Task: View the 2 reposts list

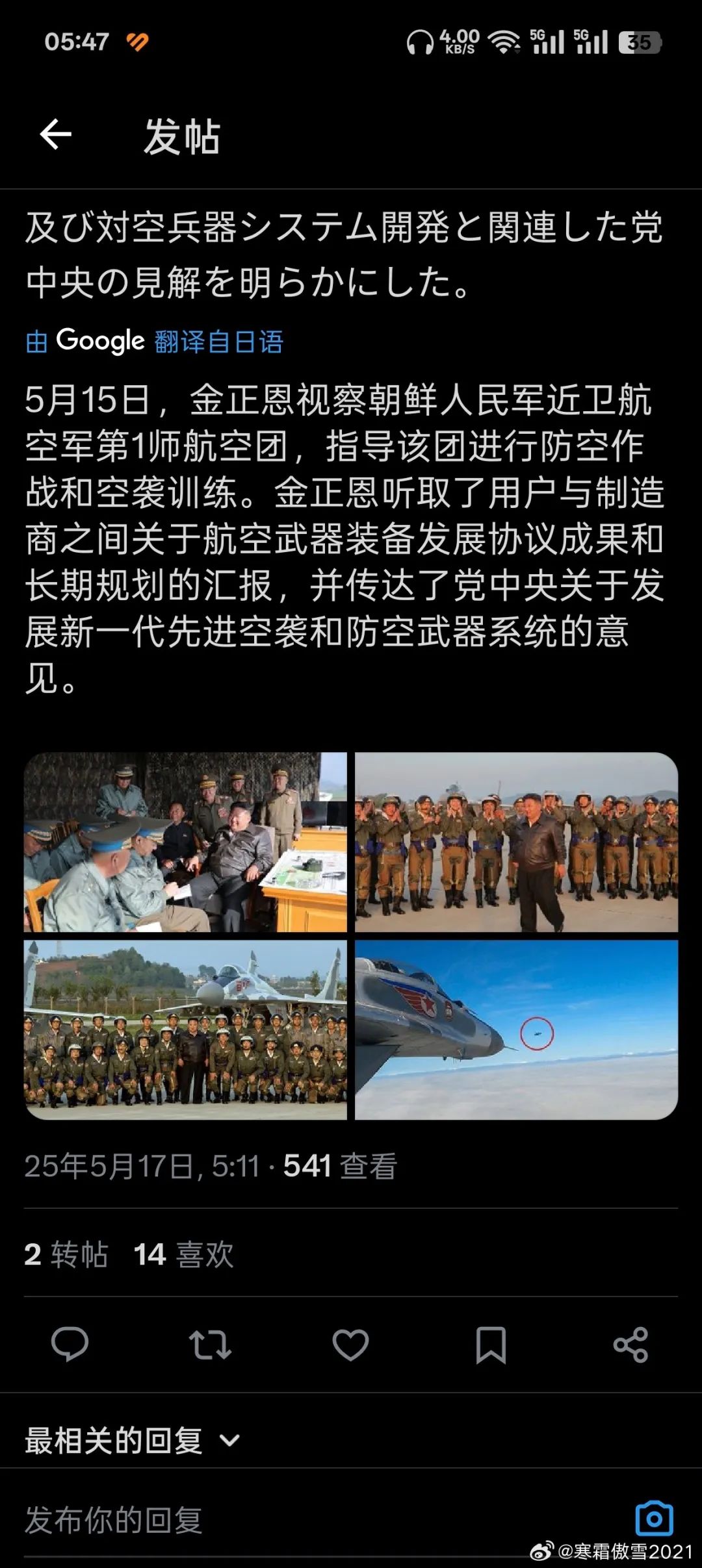Action: point(66,1254)
